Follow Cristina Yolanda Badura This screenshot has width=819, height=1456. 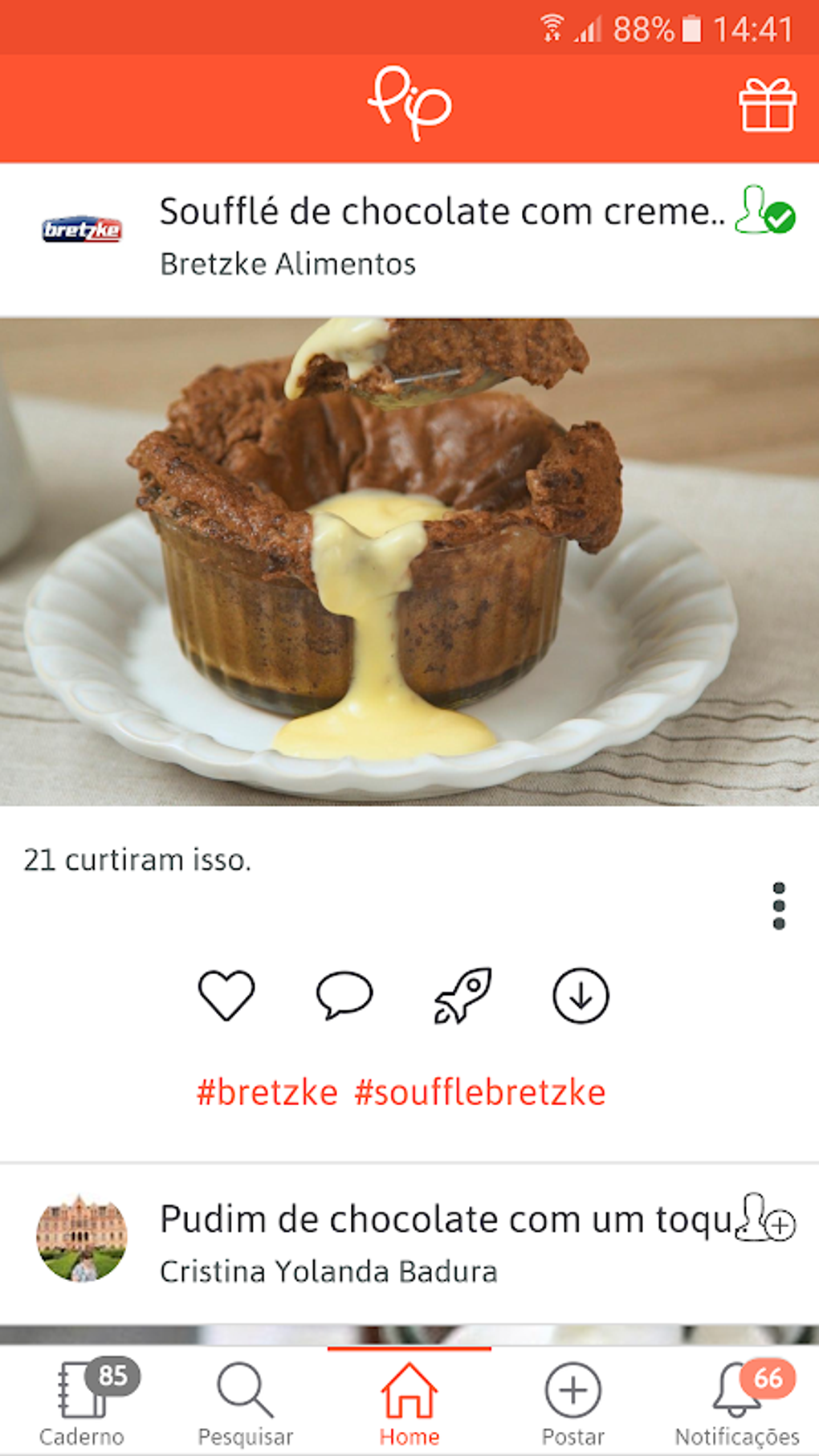(765, 1218)
